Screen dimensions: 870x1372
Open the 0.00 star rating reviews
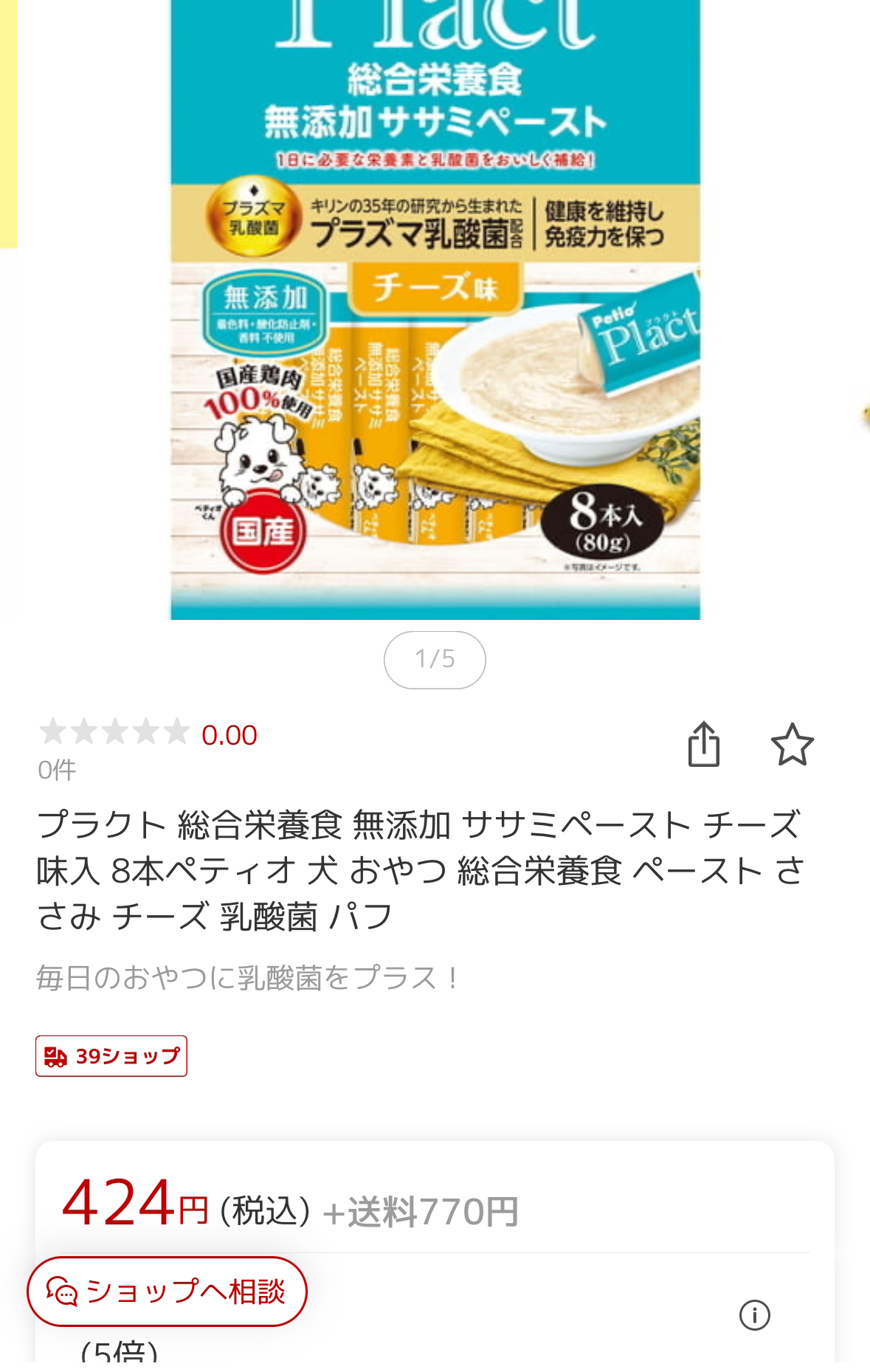point(148,734)
